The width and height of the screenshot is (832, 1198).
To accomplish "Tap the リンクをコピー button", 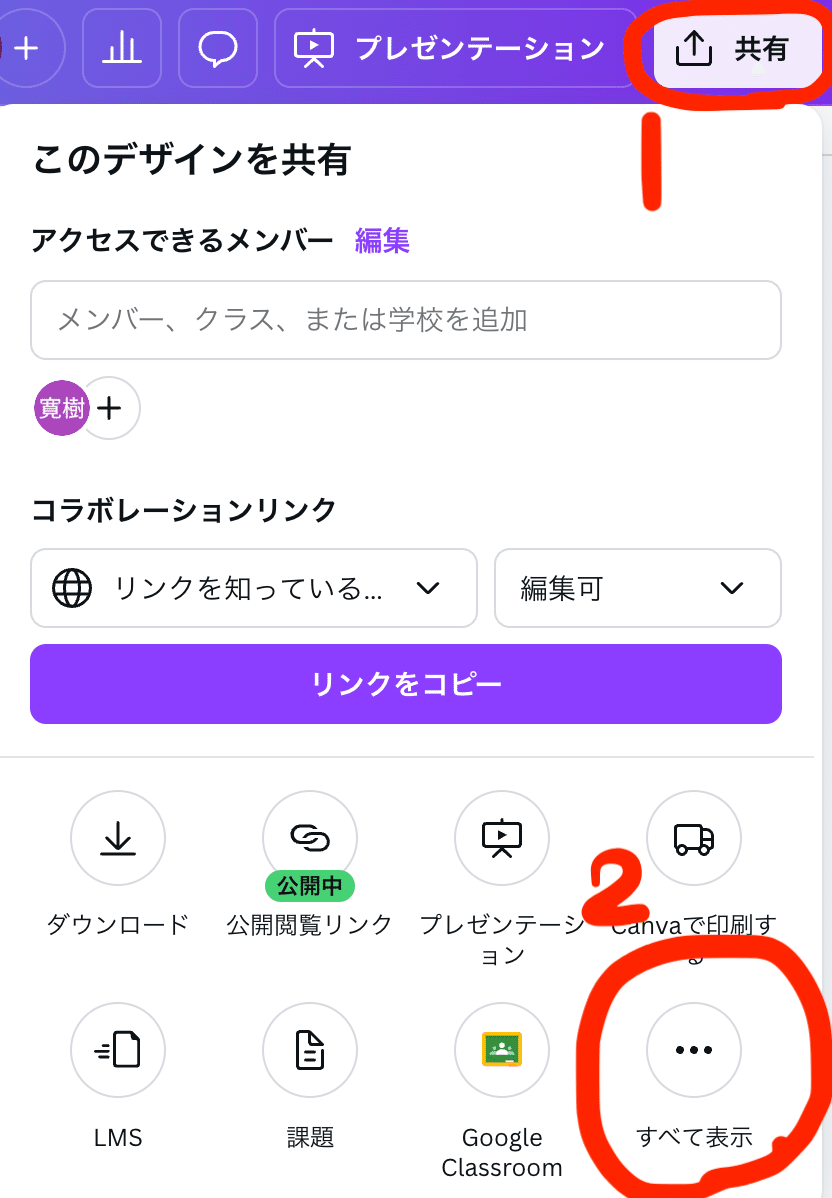I will pyautogui.click(x=405, y=684).
